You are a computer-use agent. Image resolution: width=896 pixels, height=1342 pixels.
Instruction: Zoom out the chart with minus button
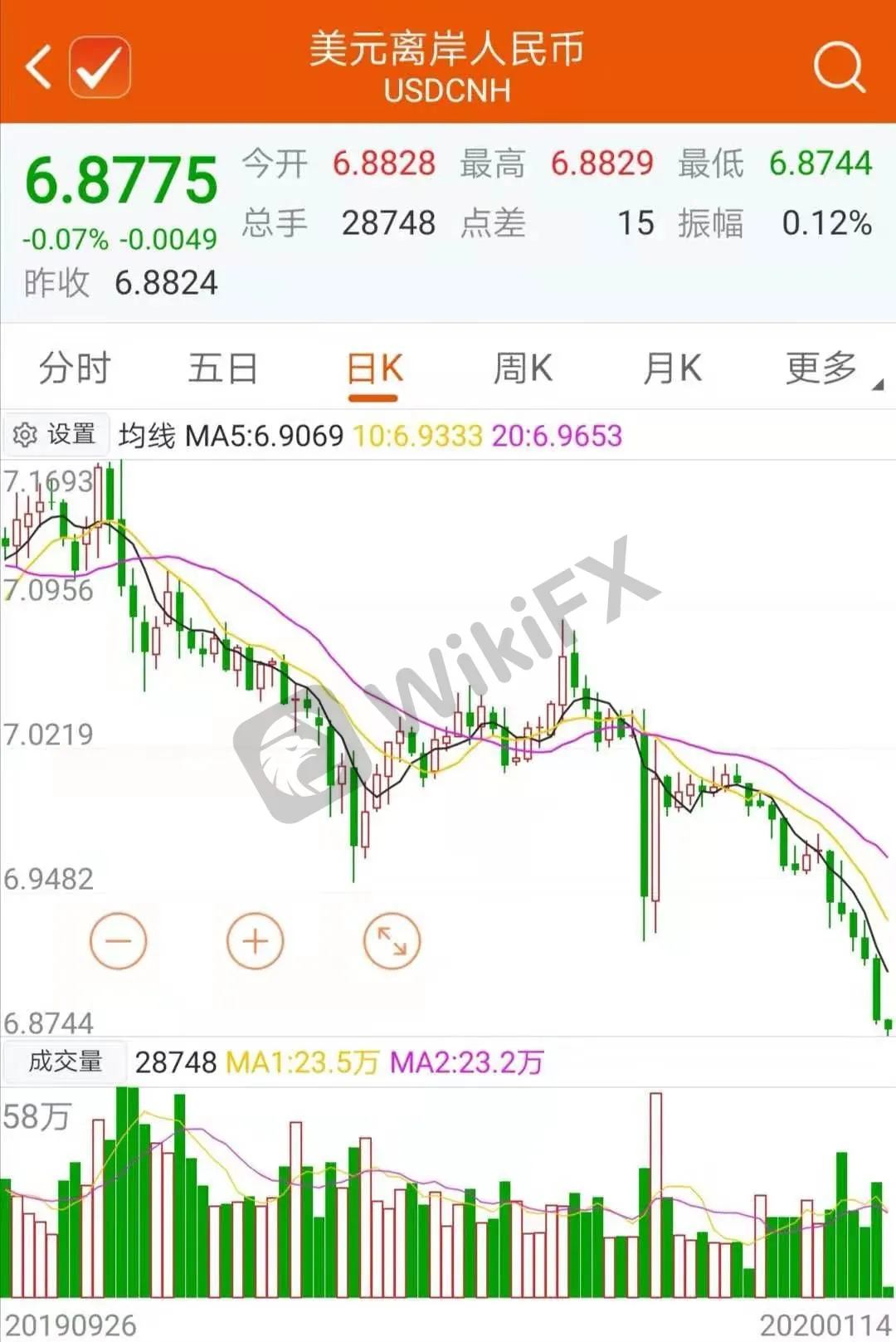119,941
